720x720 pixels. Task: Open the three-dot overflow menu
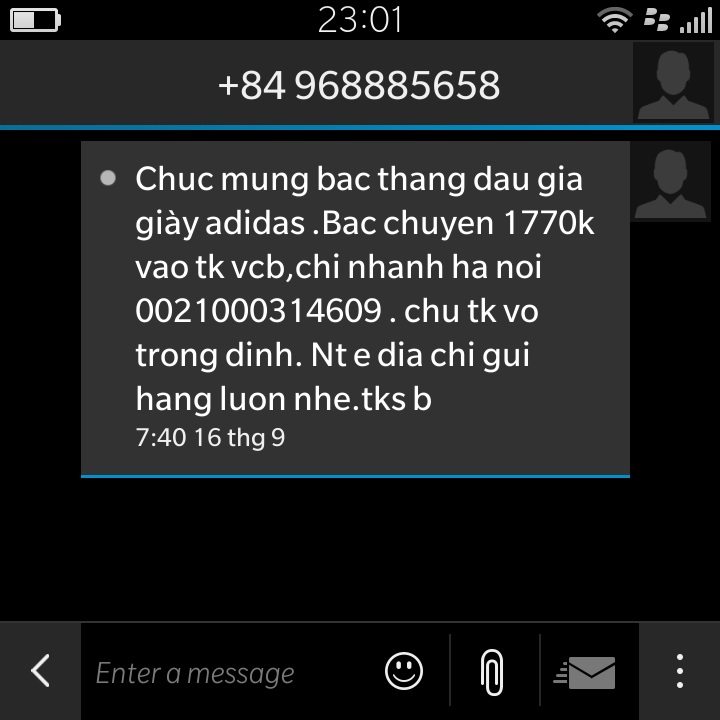[680, 670]
